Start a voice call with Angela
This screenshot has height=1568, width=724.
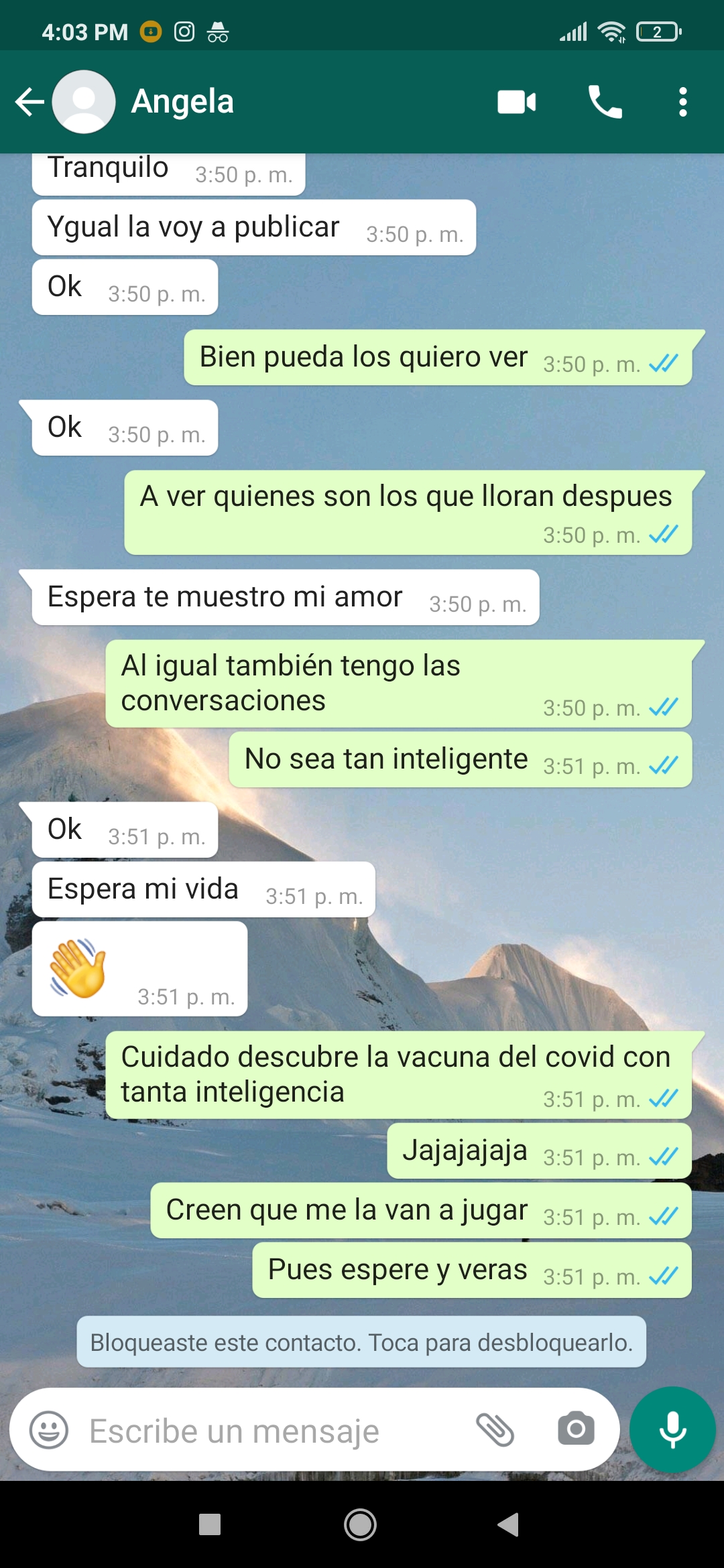(x=605, y=102)
